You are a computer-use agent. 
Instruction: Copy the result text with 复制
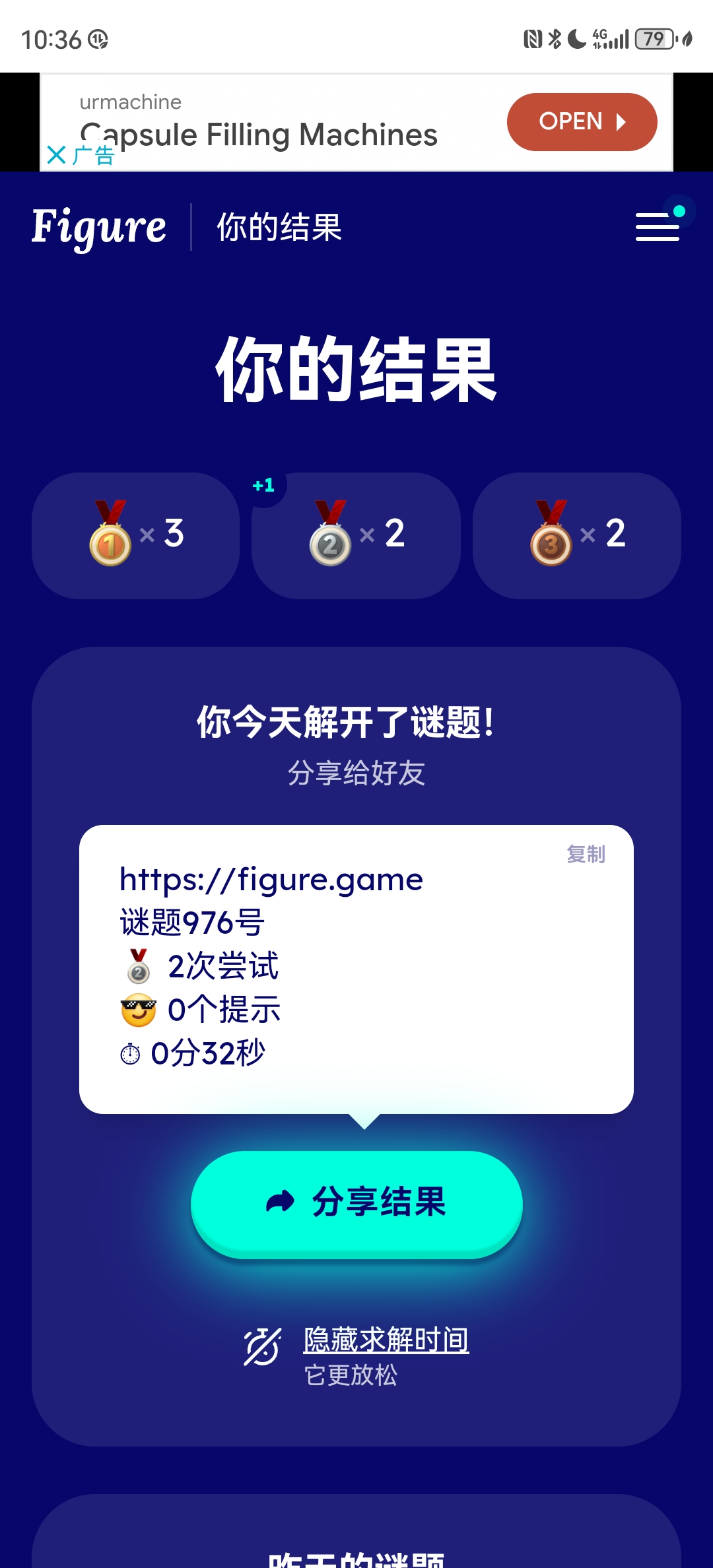[586, 854]
